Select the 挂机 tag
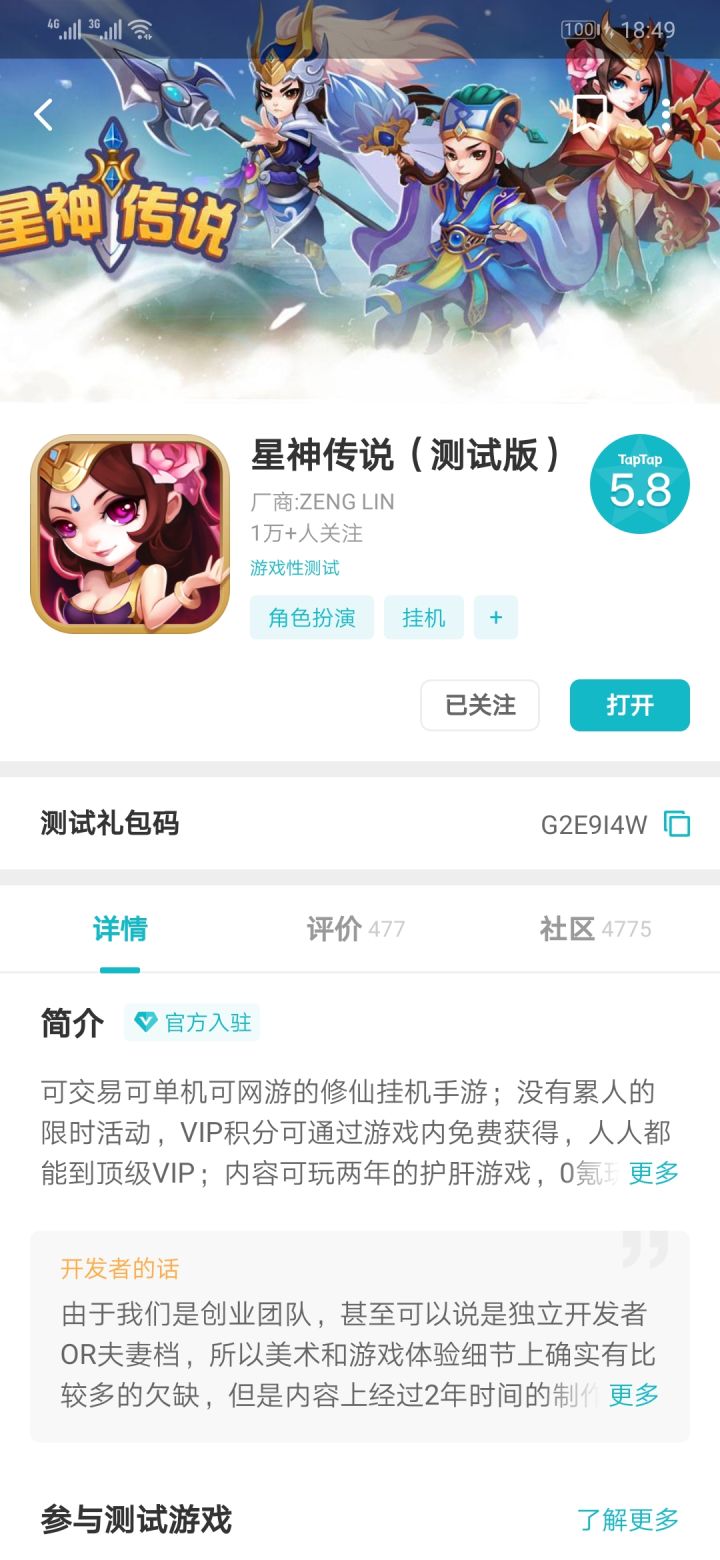Image resolution: width=720 pixels, height=1560 pixels. pos(423,617)
